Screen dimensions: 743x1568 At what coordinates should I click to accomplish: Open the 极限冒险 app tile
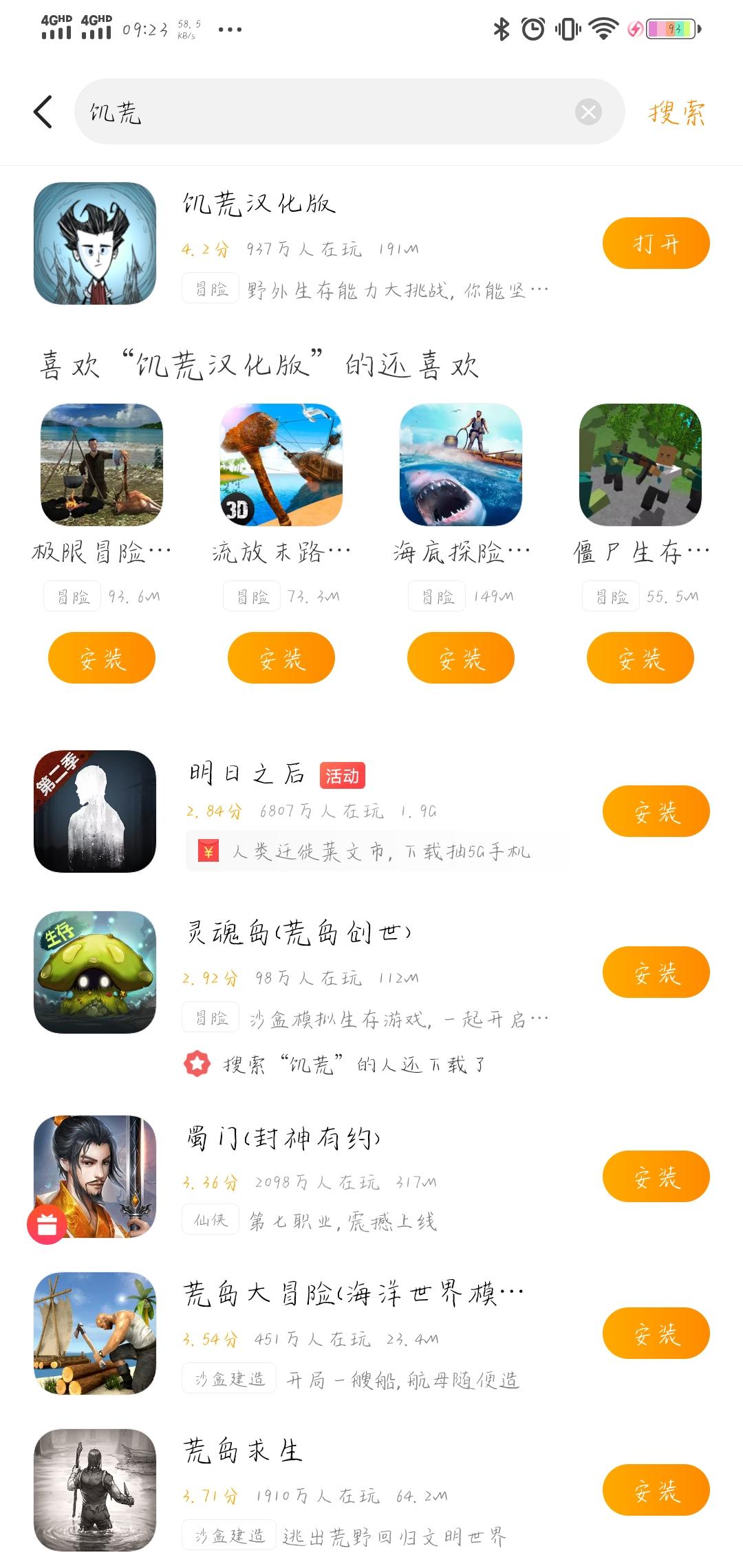[x=102, y=466]
